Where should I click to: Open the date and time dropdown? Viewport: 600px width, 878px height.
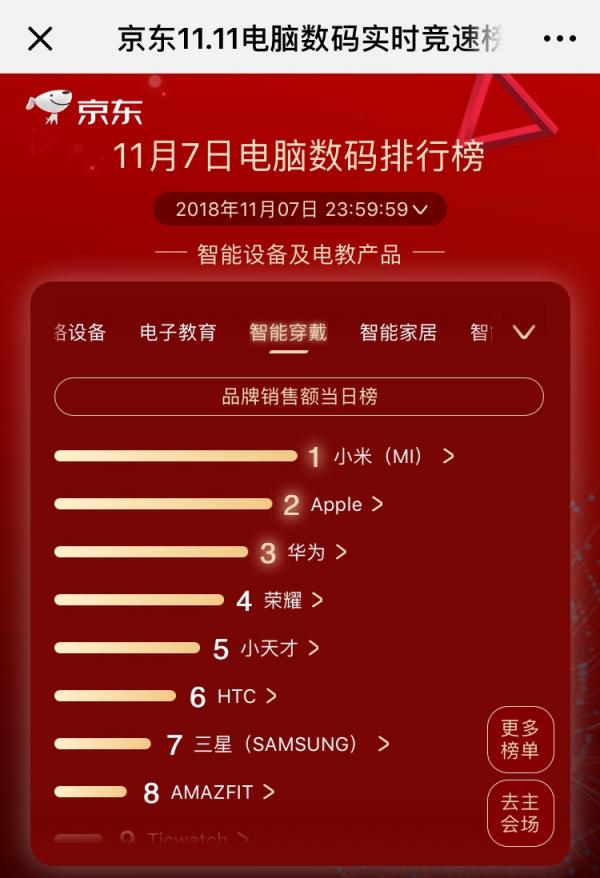(x=300, y=209)
